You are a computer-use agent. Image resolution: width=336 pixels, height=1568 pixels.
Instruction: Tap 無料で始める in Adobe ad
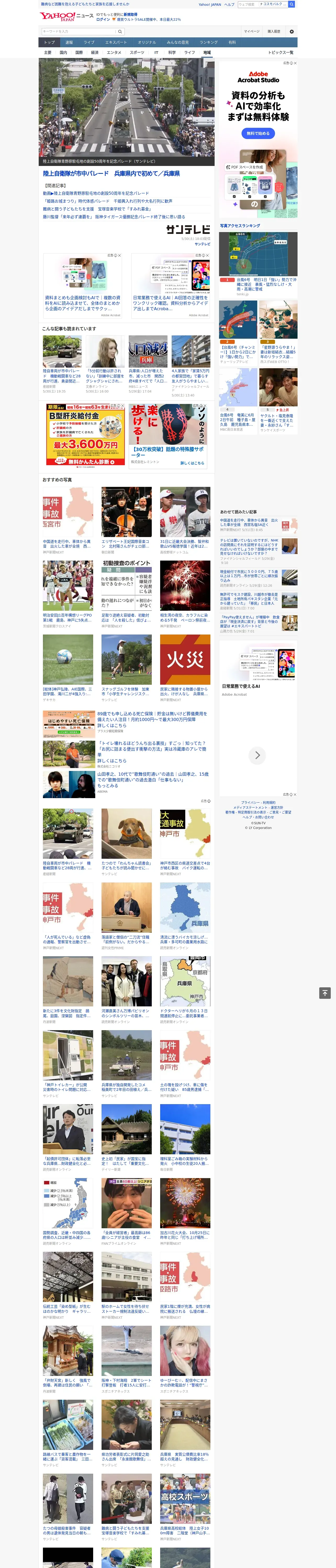[258, 133]
